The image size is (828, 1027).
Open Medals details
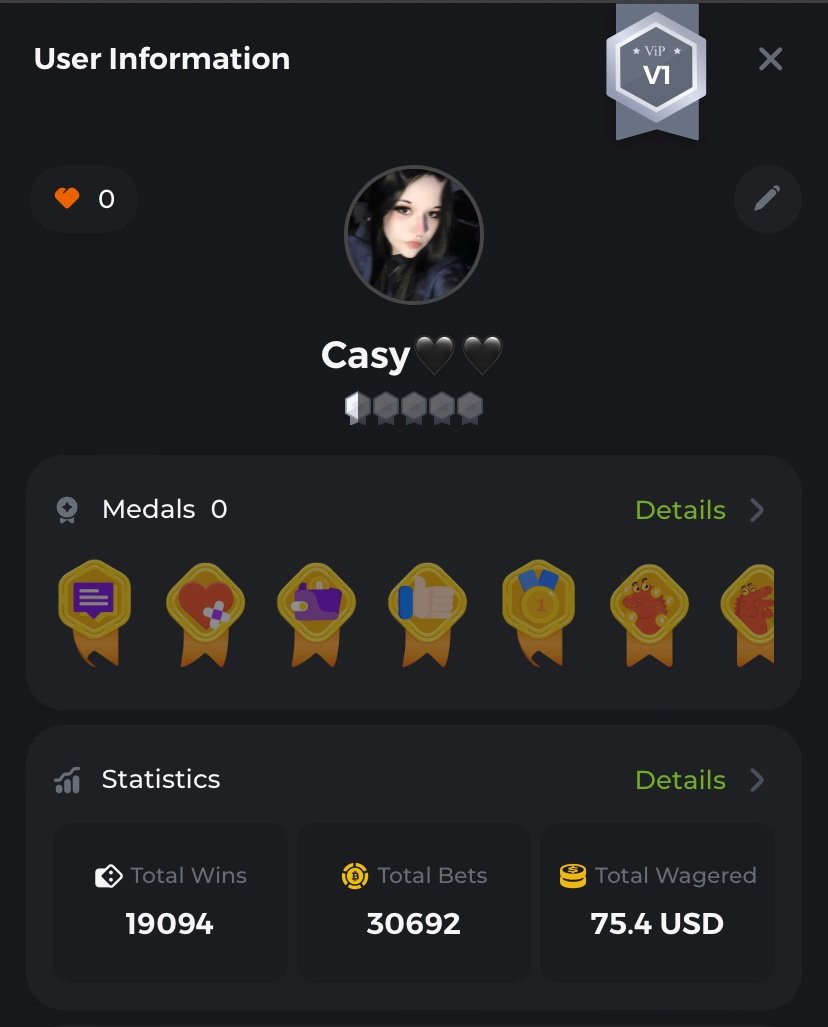click(x=698, y=510)
